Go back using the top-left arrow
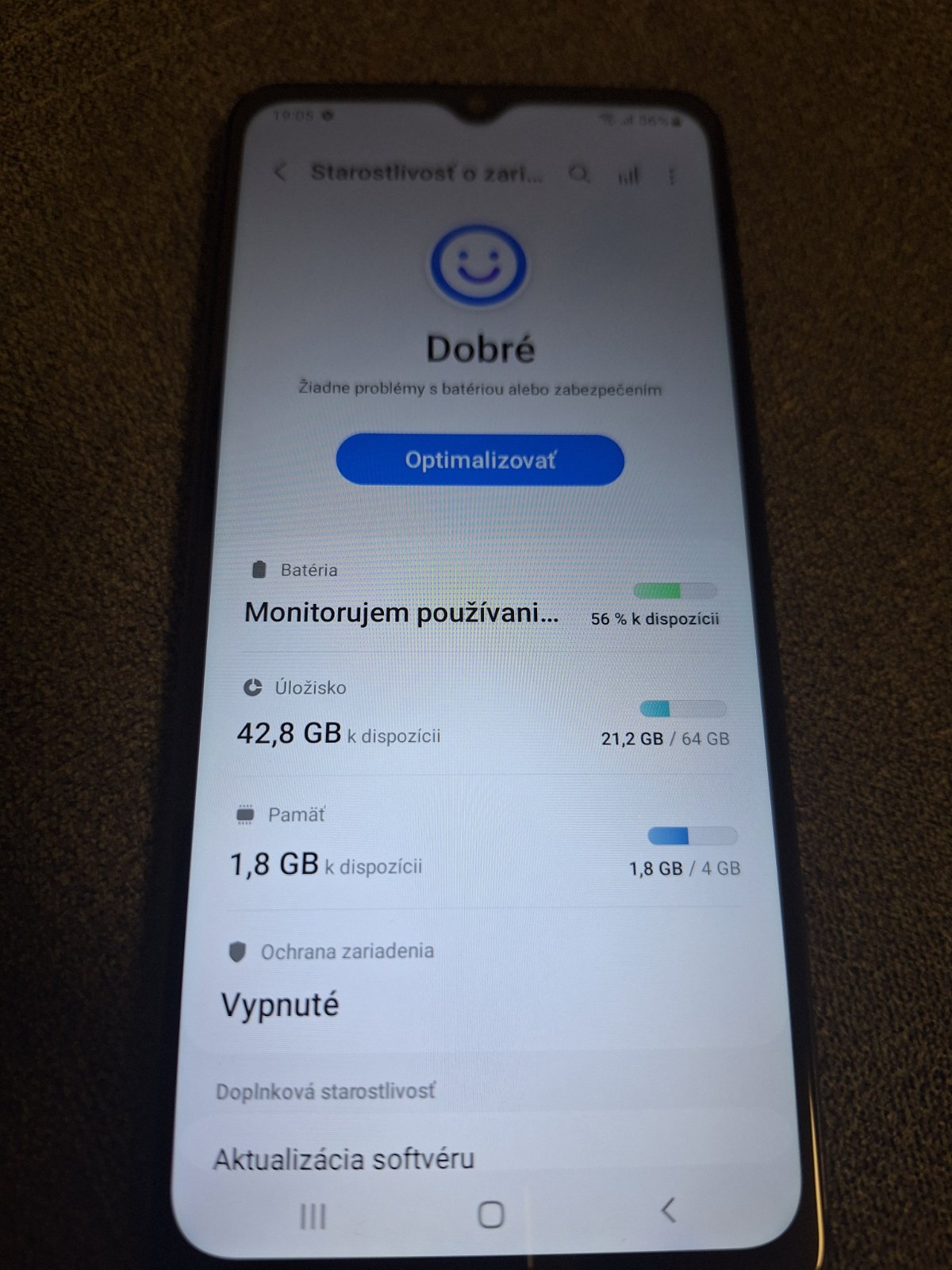This screenshot has width=952, height=1270. tap(279, 172)
